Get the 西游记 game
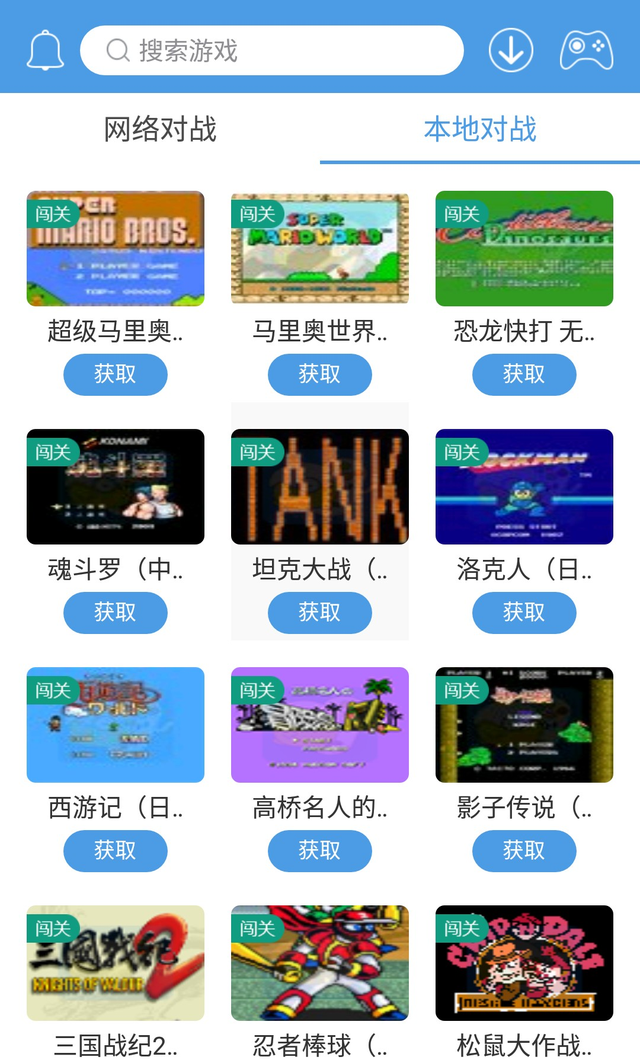640x1060 pixels. click(x=115, y=850)
